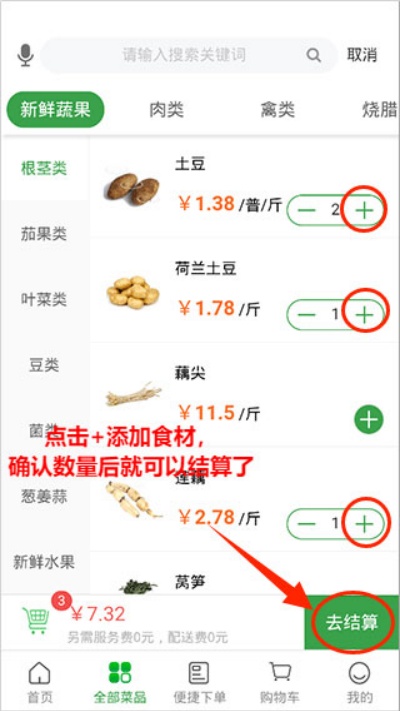
Task: Go to checkout with 去结算
Action: pos(352,623)
